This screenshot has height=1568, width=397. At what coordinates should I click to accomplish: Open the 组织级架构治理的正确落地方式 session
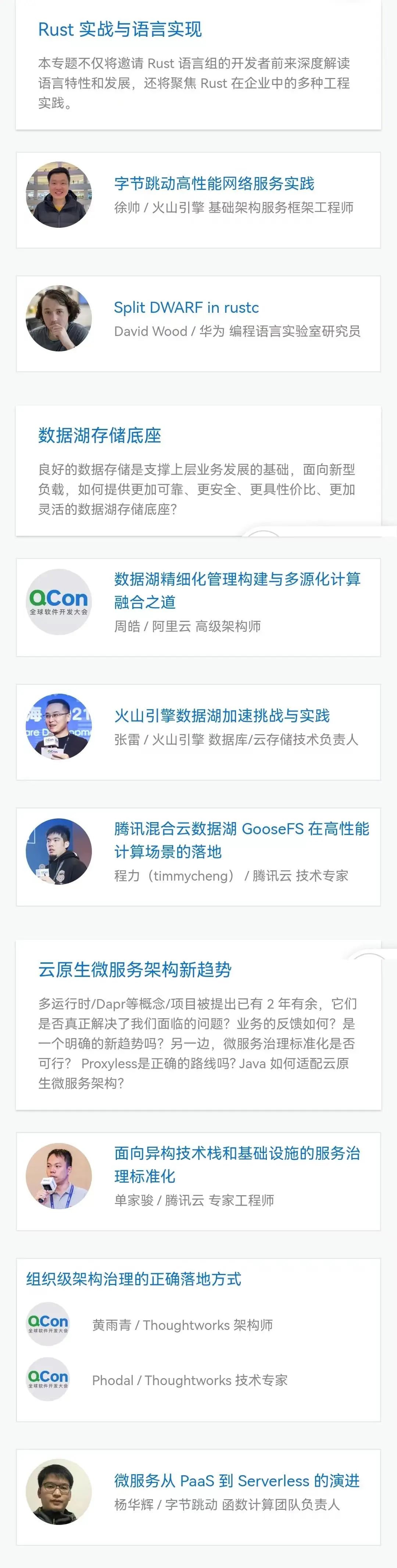134,1278
